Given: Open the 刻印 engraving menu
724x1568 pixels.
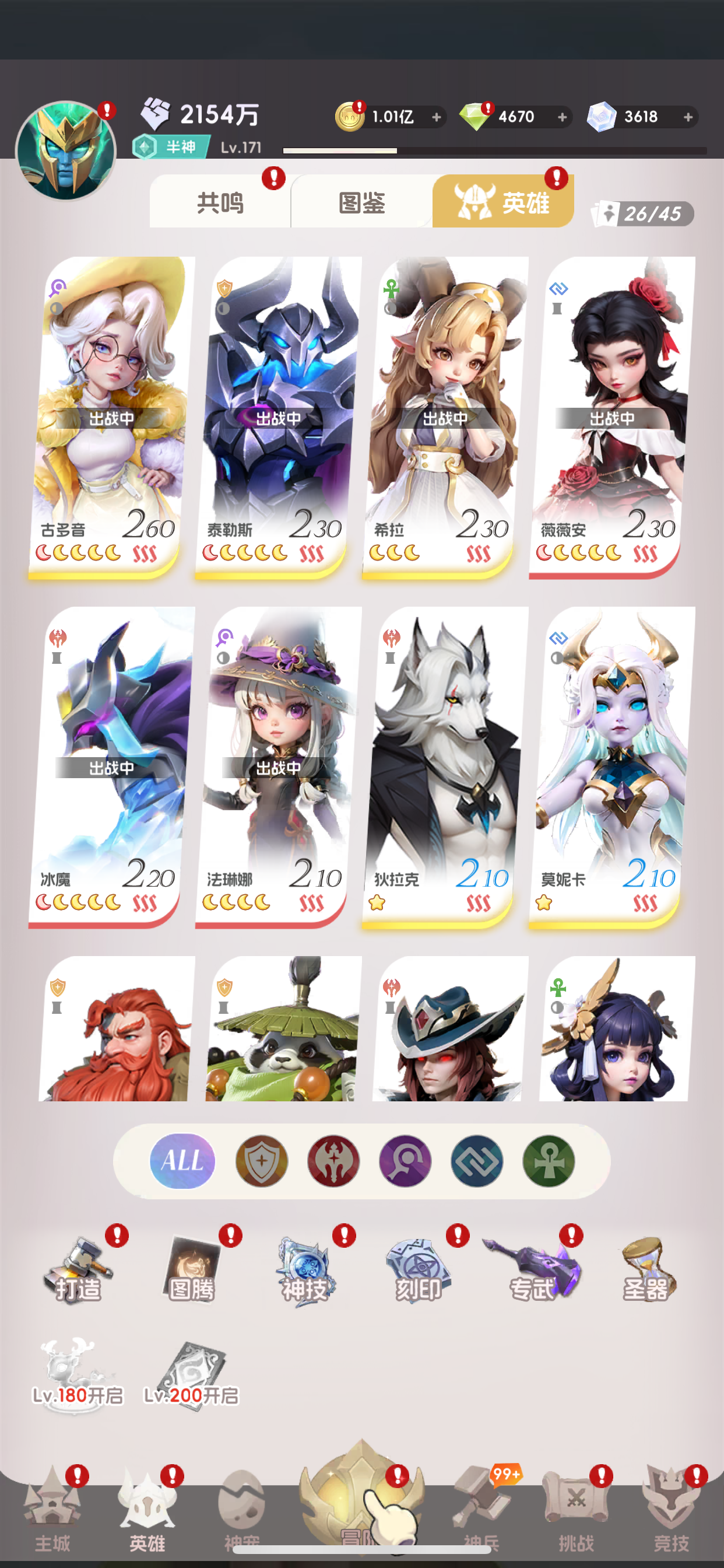Looking at the screenshot, I should (419, 1270).
